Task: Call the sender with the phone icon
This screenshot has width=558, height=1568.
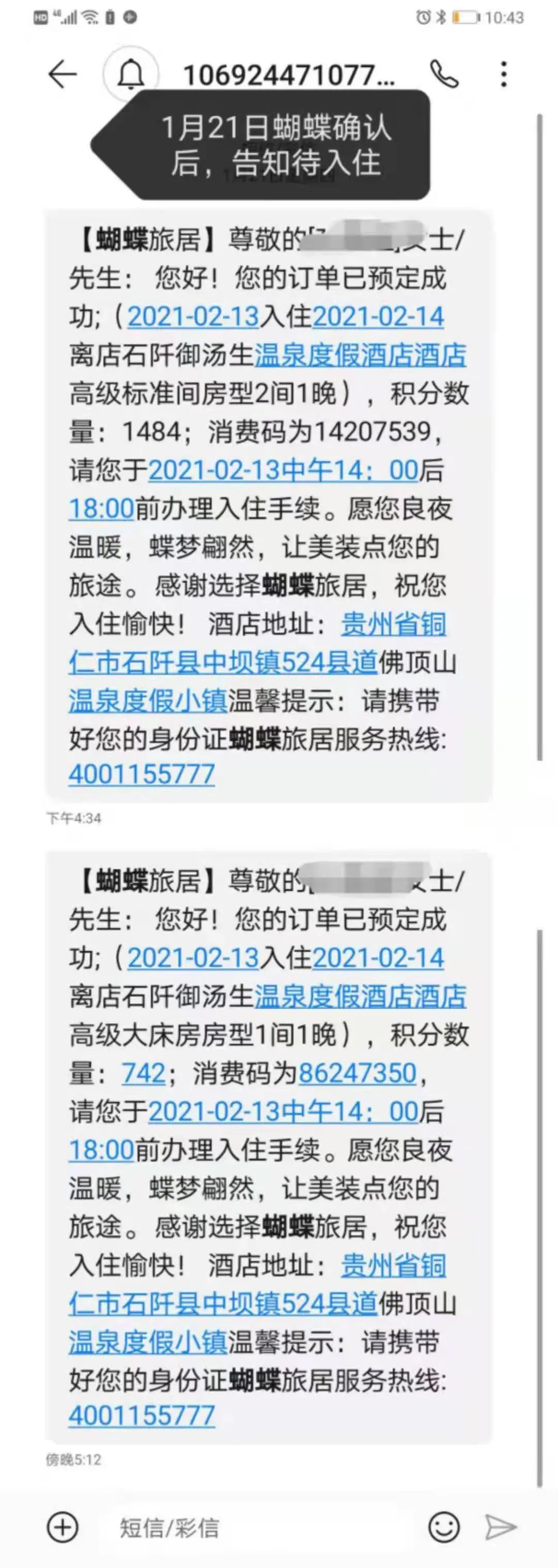Action: click(x=444, y=75)
